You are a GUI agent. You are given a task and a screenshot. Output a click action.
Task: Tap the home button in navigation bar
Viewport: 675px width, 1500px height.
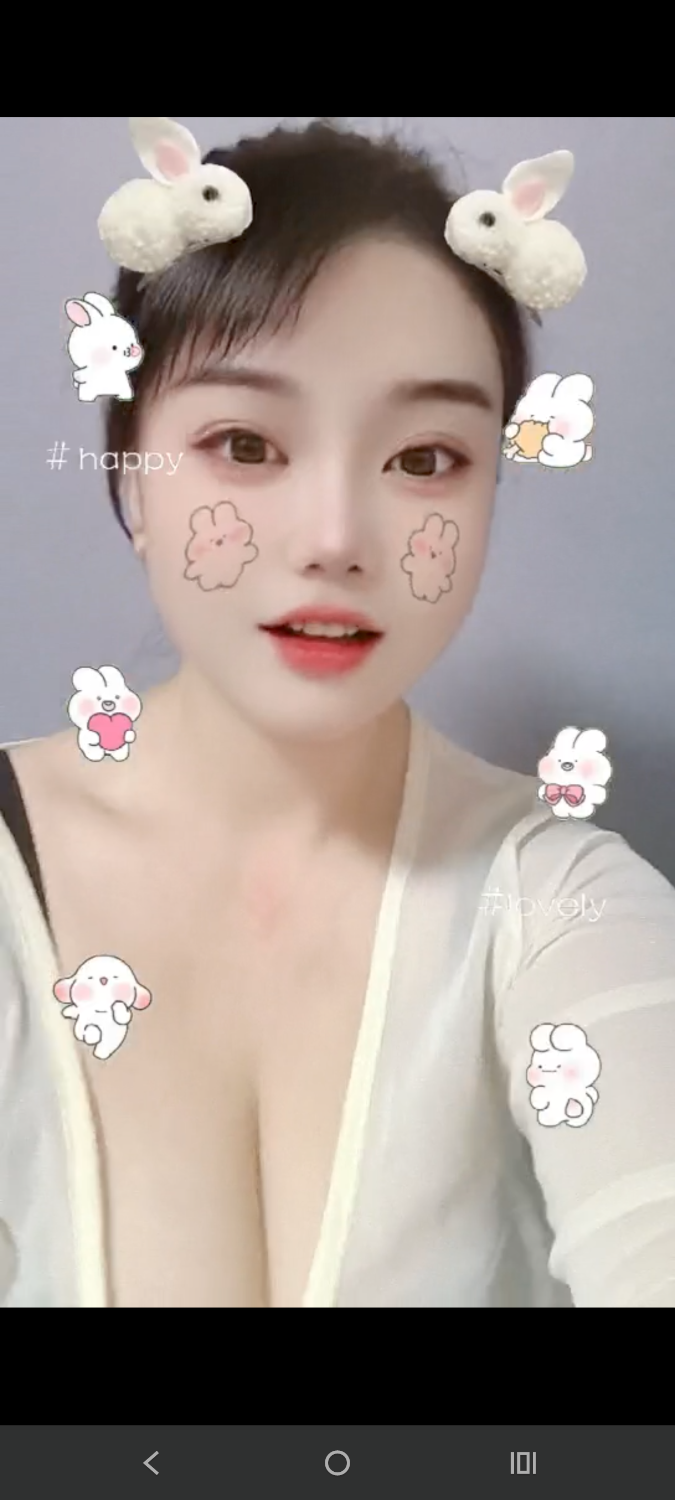[x=338, y=1463]
